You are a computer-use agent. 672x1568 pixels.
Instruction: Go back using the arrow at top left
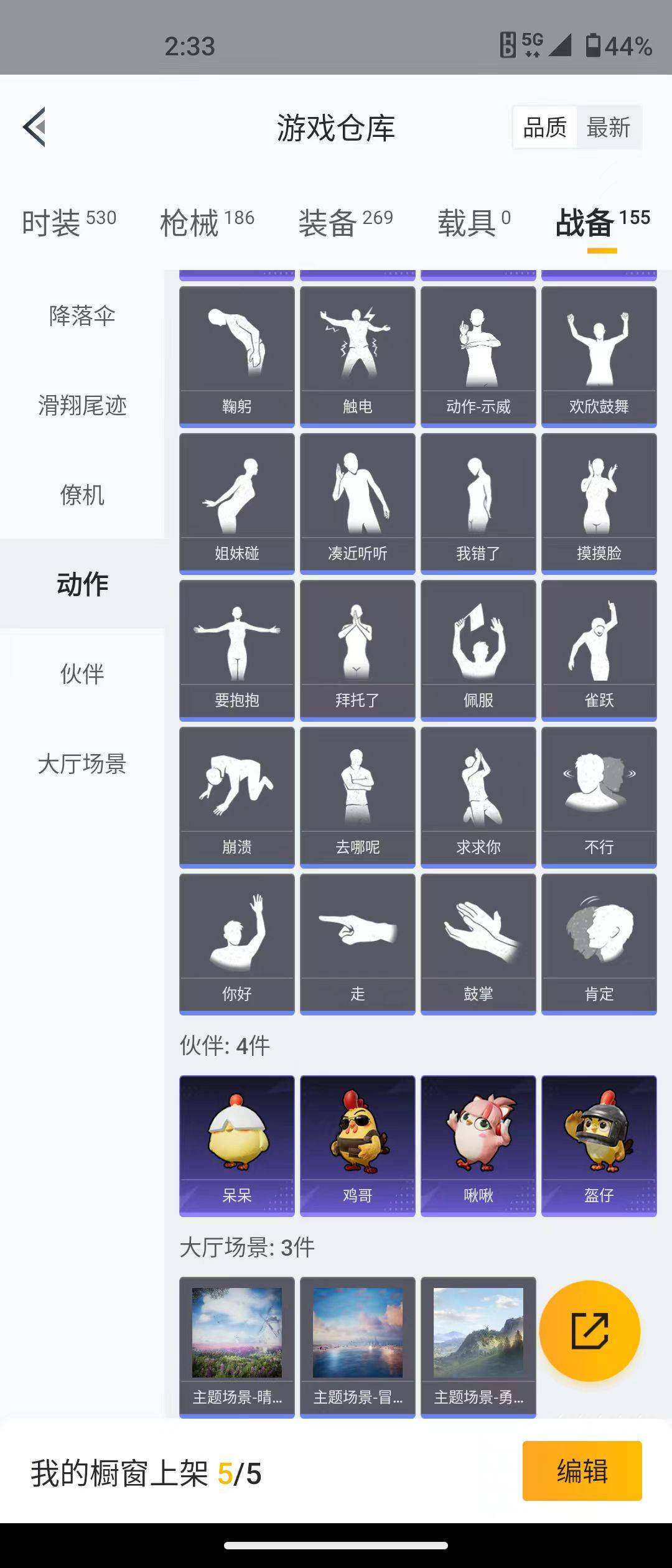(x=35, y=126)
